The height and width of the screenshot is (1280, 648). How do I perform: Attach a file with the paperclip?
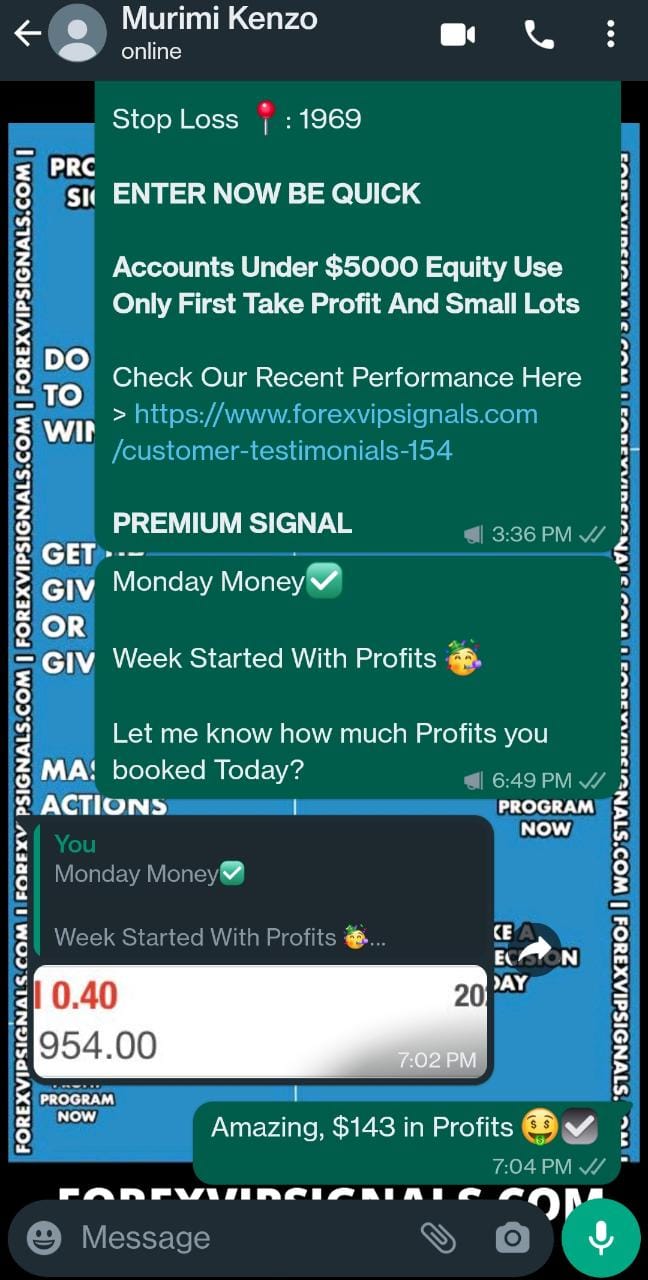pyautogui.click(x=438, y=1238)
